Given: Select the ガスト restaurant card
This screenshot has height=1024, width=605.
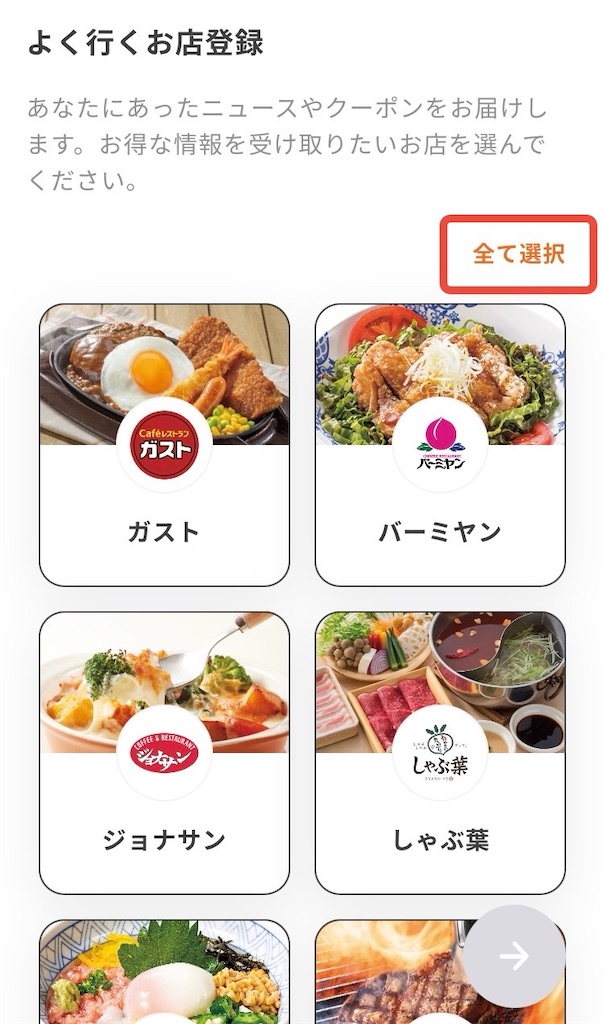Looking at the screenshot, I should tap(165, 445).
